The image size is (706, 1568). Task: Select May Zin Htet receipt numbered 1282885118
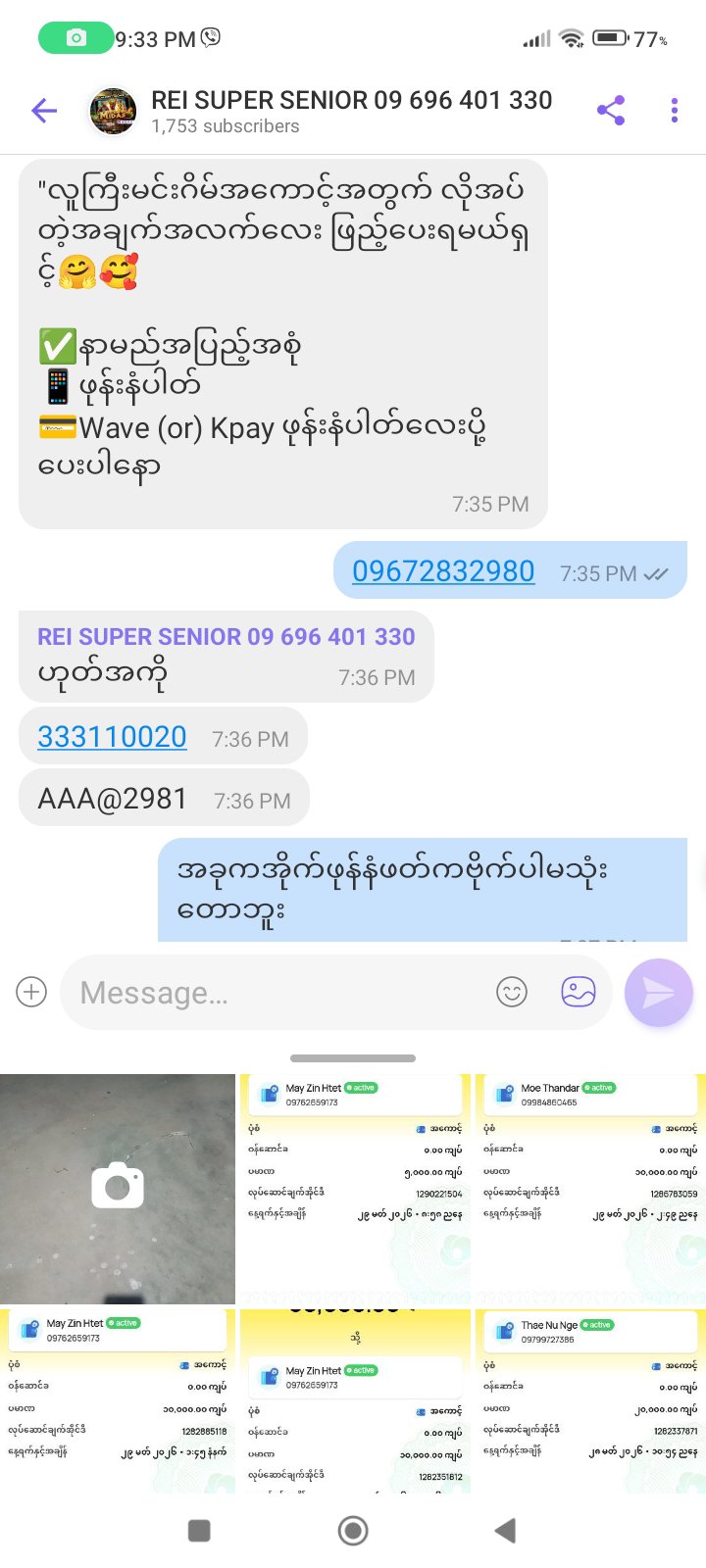(118, 1401)
